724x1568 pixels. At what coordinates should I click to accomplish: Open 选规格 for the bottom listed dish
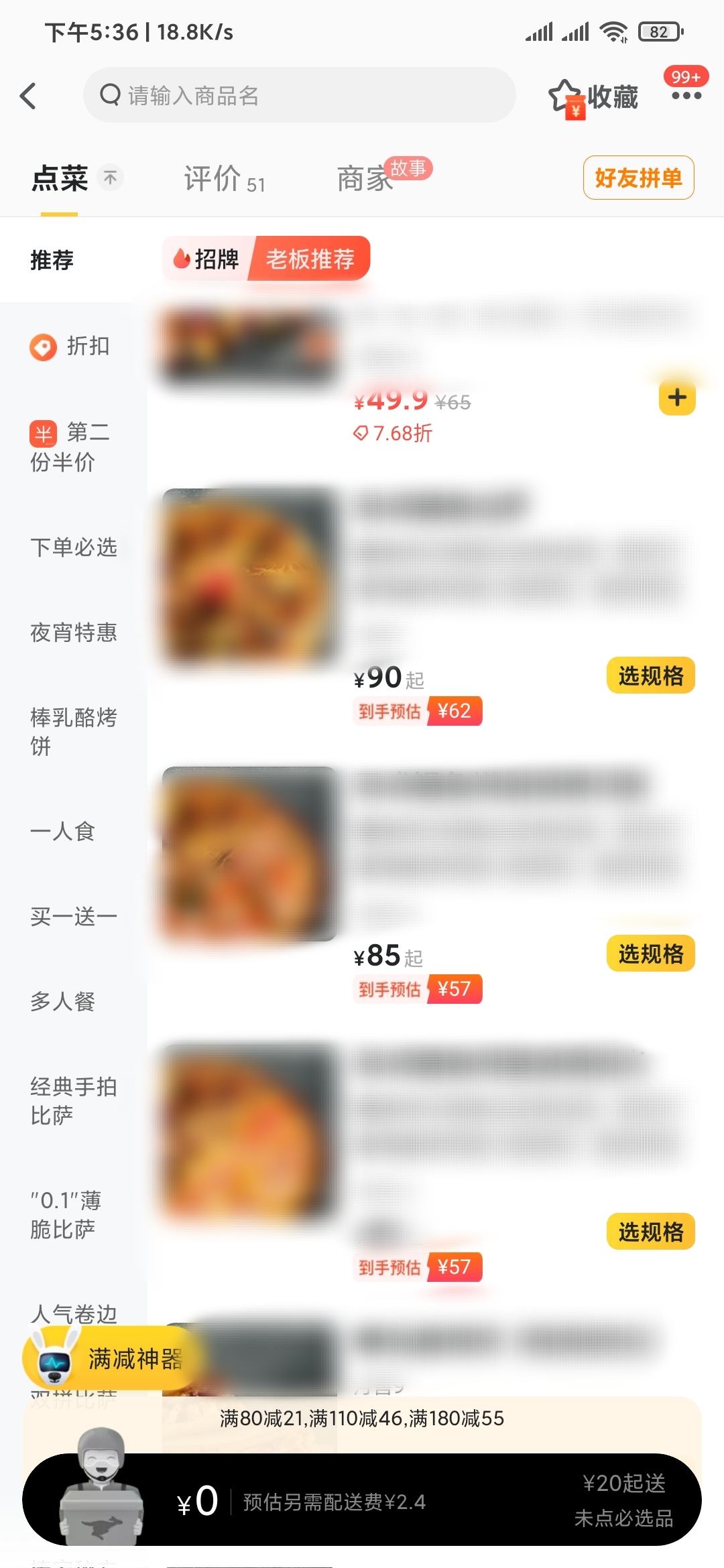click(x=650, y=1232)
